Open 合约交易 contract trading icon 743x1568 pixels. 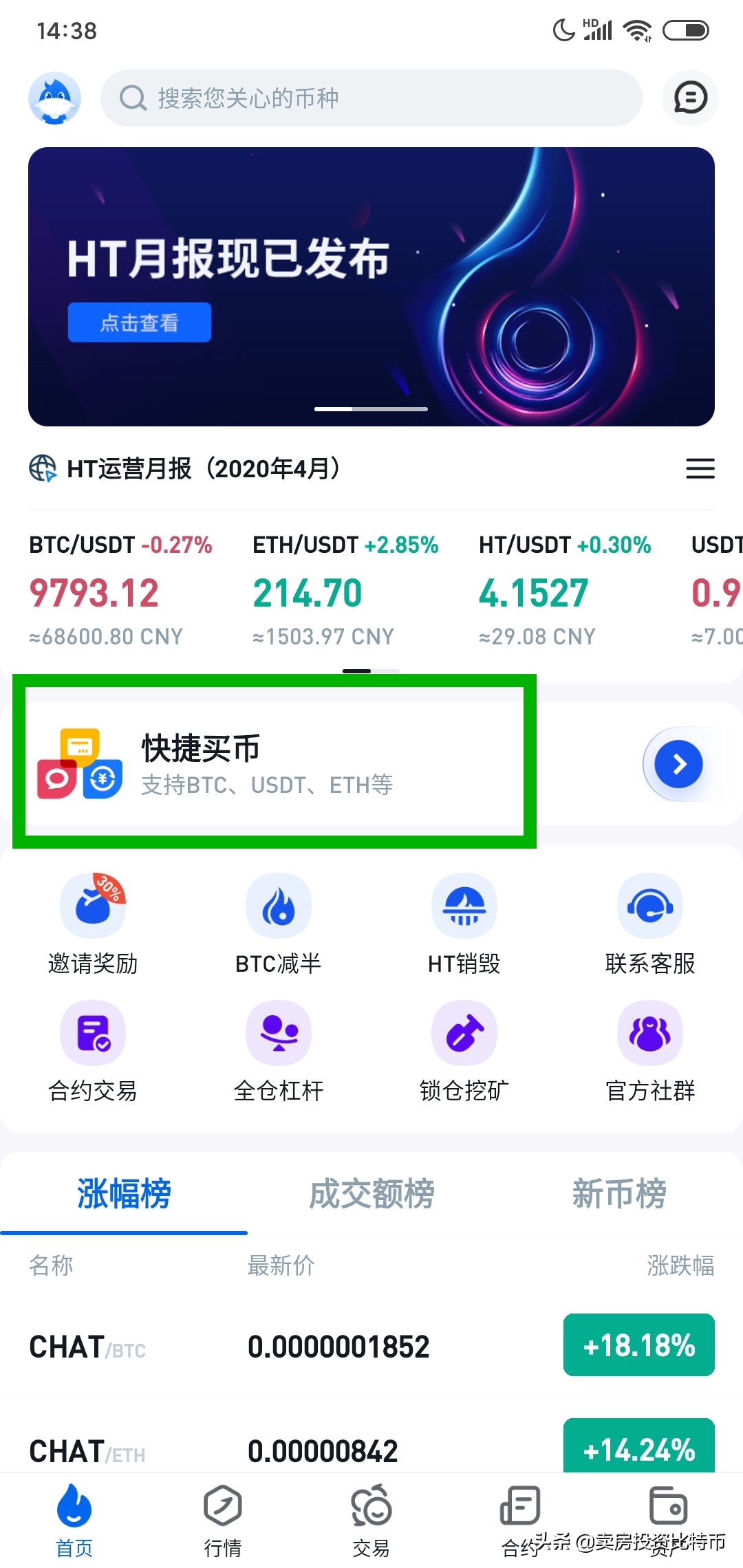[x=93, y=1033]
